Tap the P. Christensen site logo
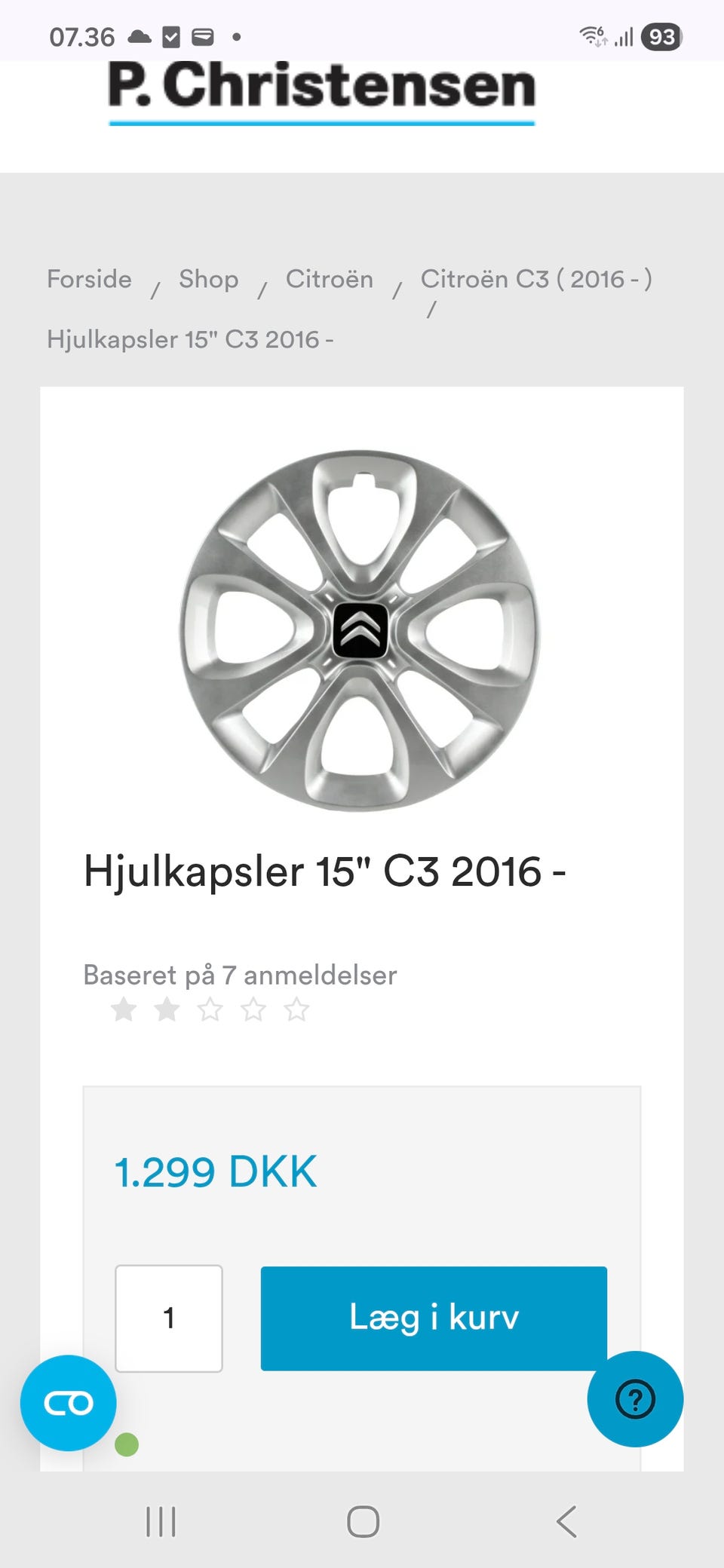The width and height of the screenshot is (724, 1568). (x=322, y=90)
